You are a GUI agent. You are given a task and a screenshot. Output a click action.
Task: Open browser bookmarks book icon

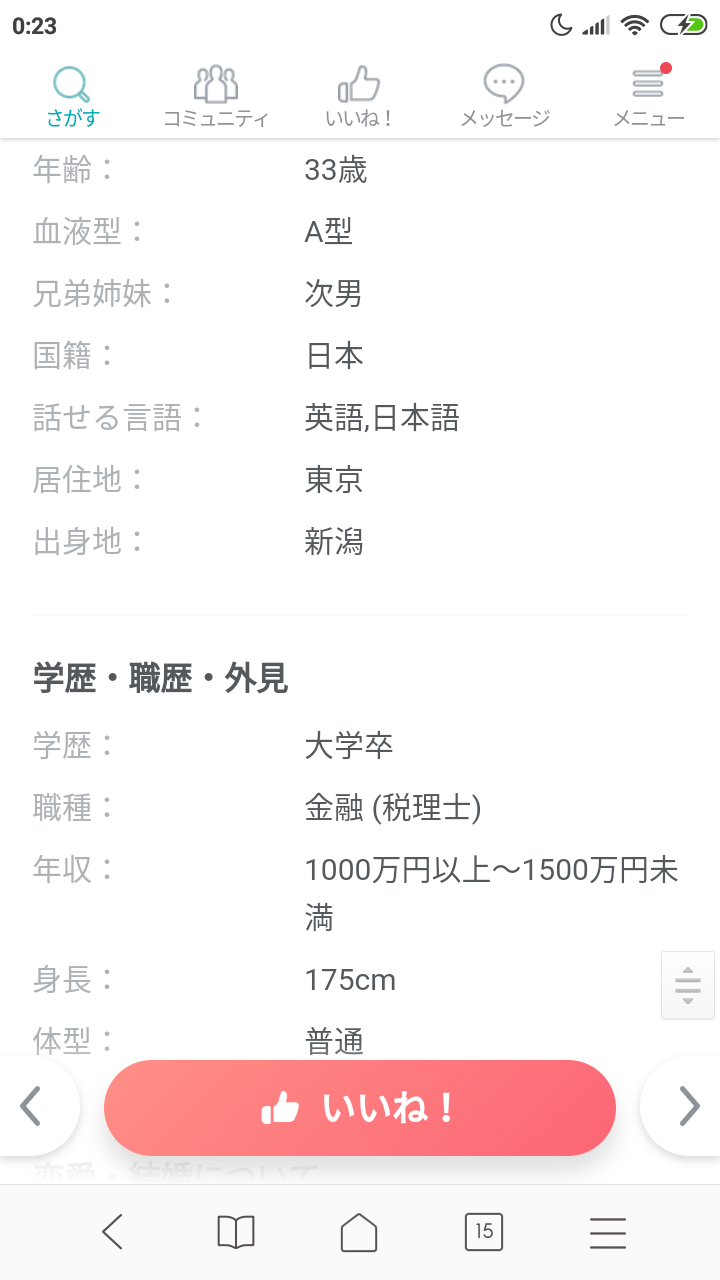[x=236, y=1232]
